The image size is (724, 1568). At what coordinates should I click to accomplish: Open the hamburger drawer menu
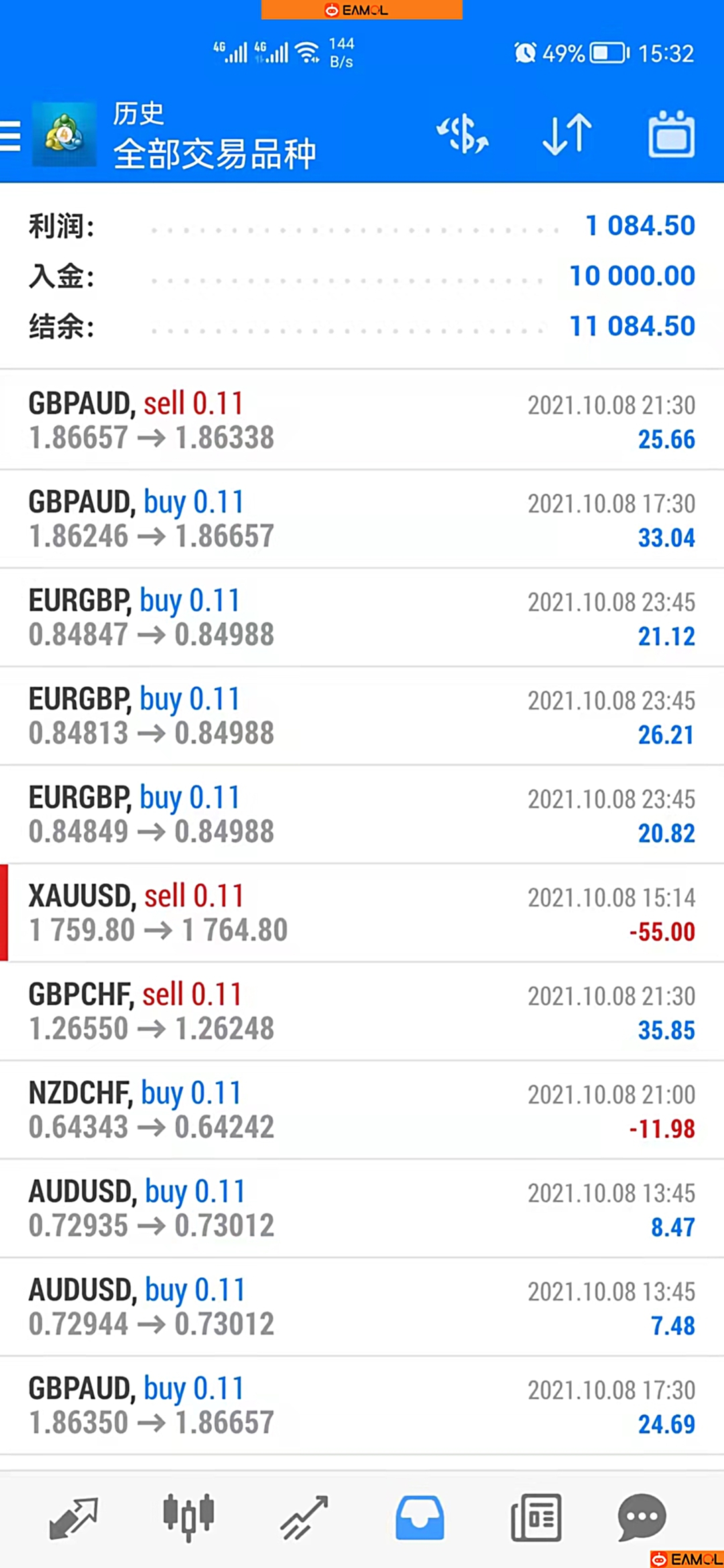[11, 136]
